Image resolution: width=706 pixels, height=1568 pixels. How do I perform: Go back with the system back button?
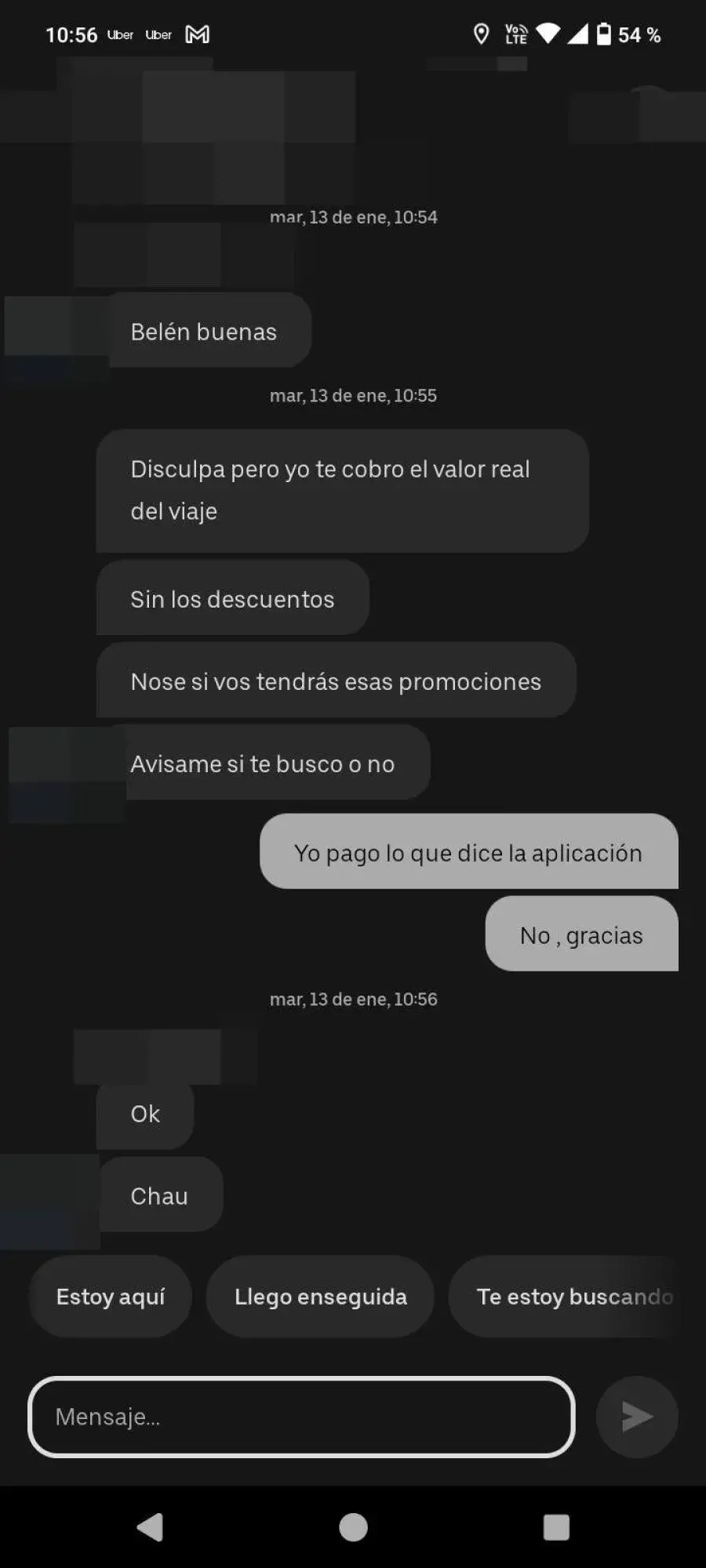[x=150, y=1527]
